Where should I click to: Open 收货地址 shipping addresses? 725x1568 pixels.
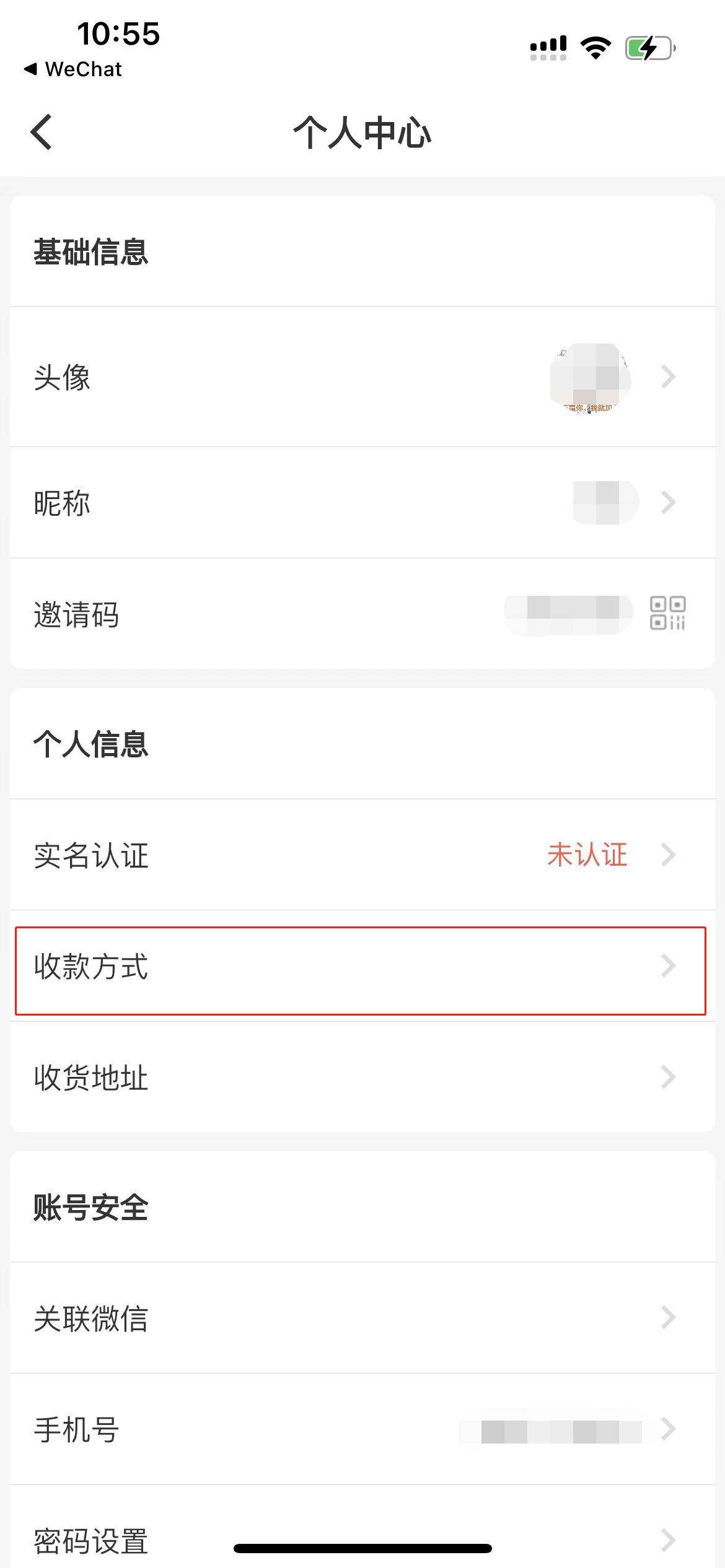click(x=362, y=1078)
